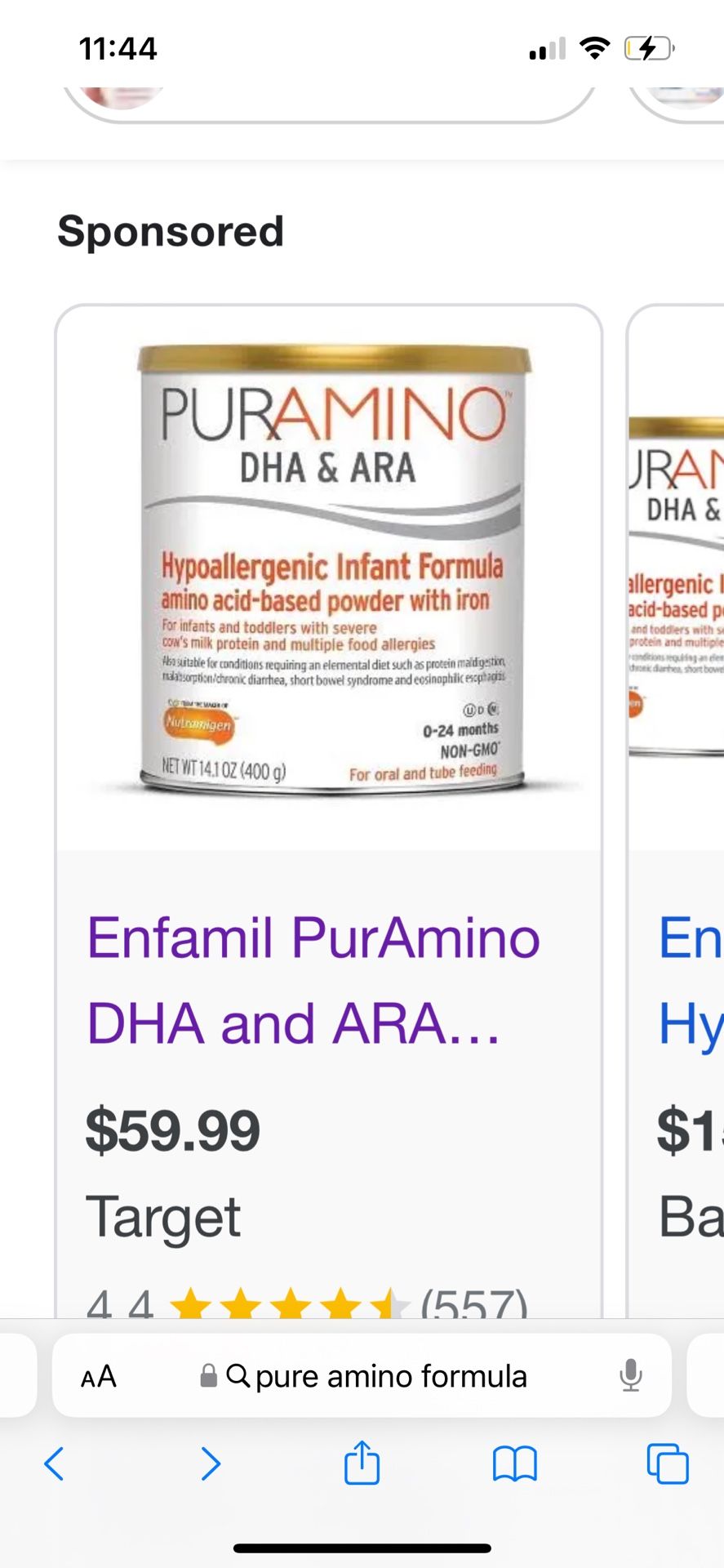Share this page
Image resolution: width=724 pixels, height=1568 pixels.
point(362,1463)
